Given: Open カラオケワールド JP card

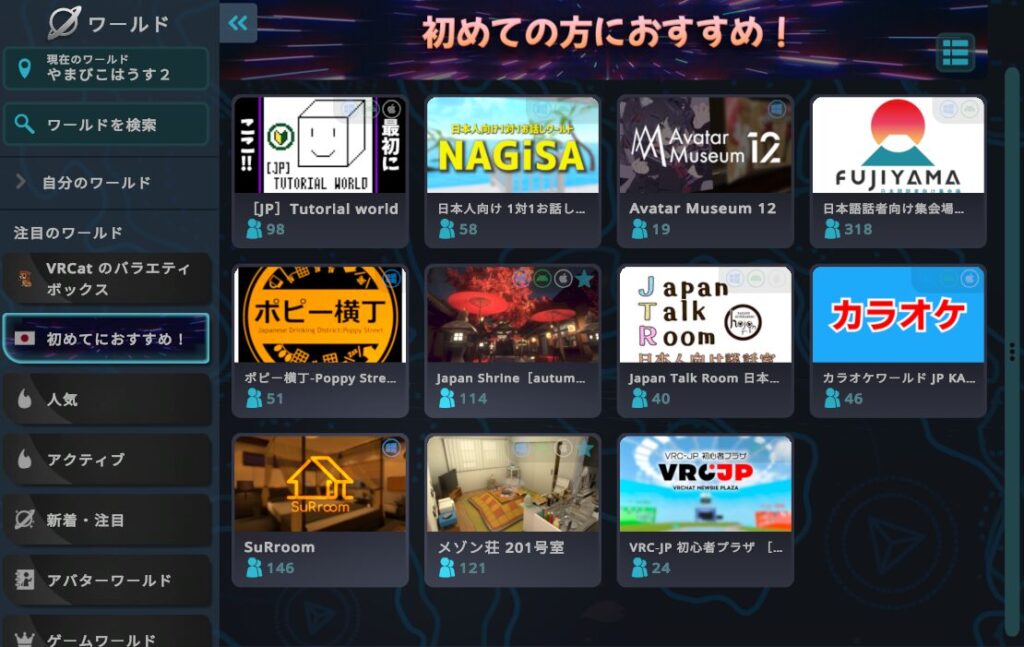Looking at the screenshot, I should (x=898, y=340).
